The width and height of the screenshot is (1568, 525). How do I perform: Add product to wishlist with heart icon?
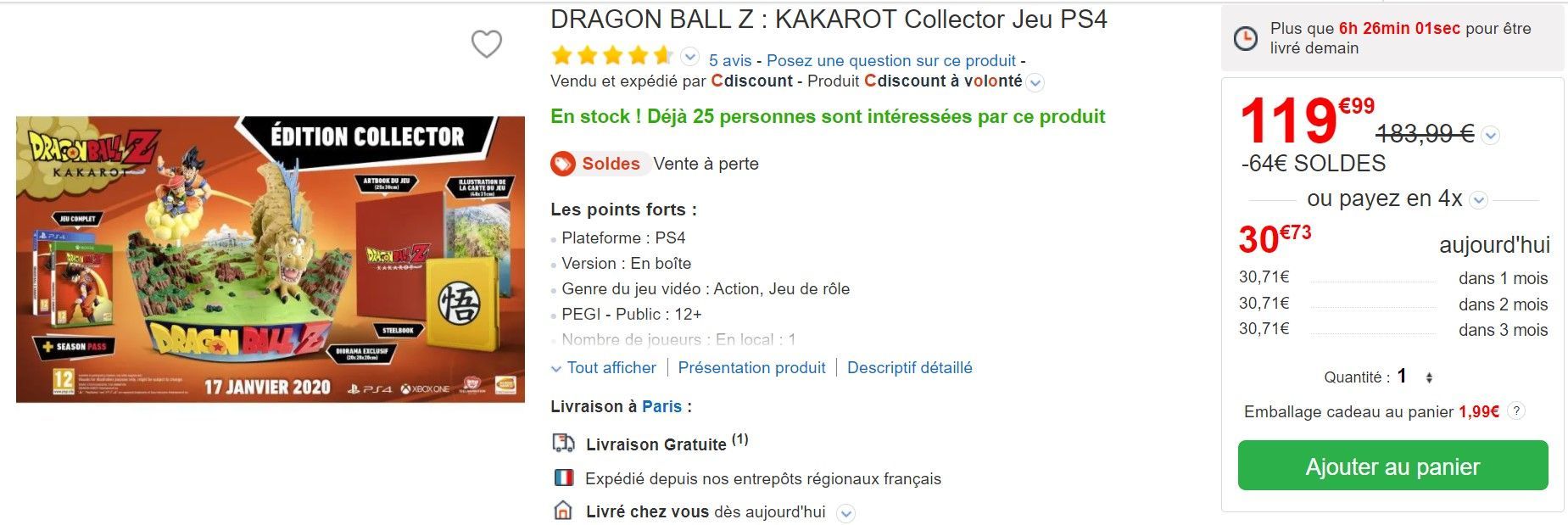487,44
